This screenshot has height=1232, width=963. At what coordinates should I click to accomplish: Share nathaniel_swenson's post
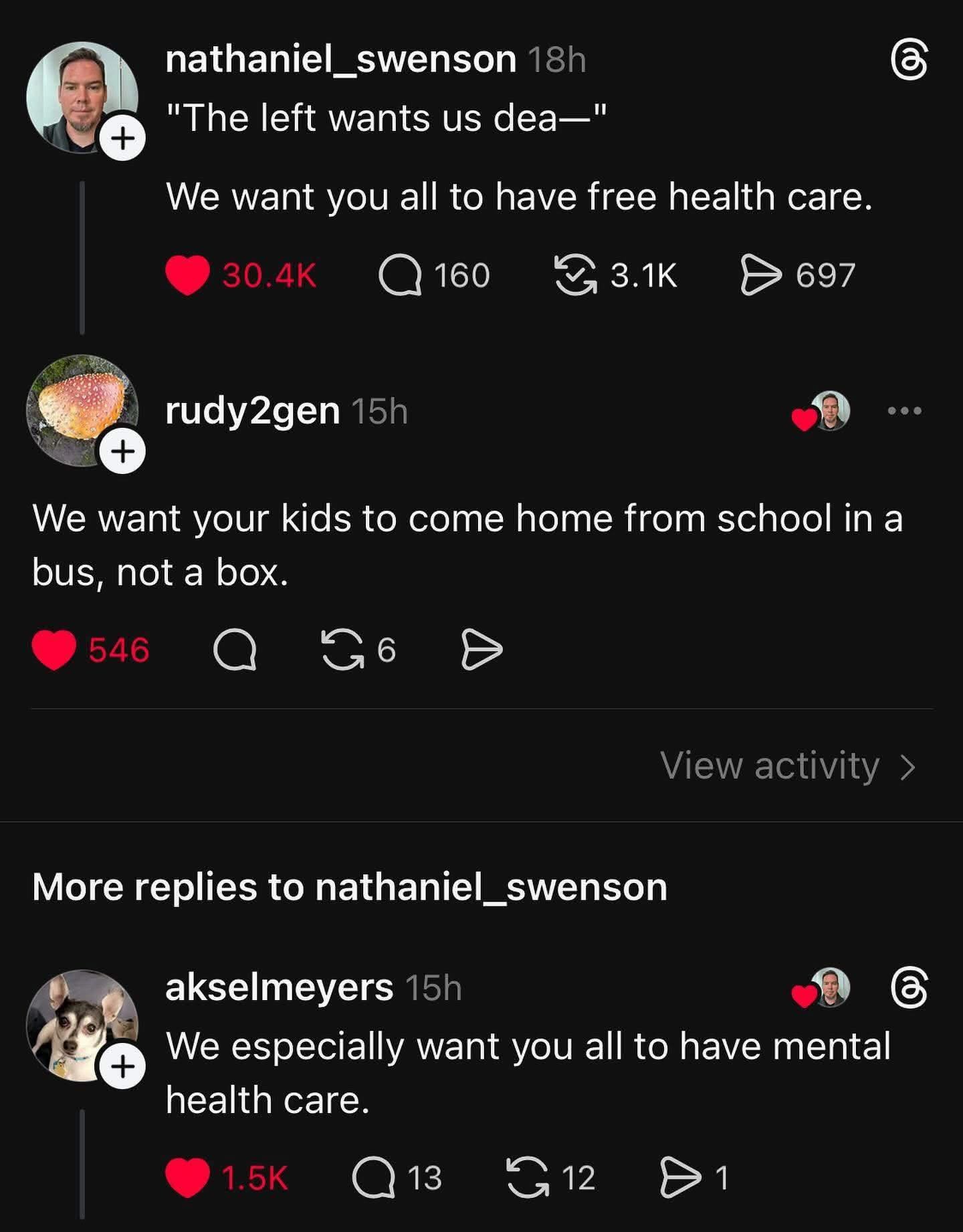761,275
